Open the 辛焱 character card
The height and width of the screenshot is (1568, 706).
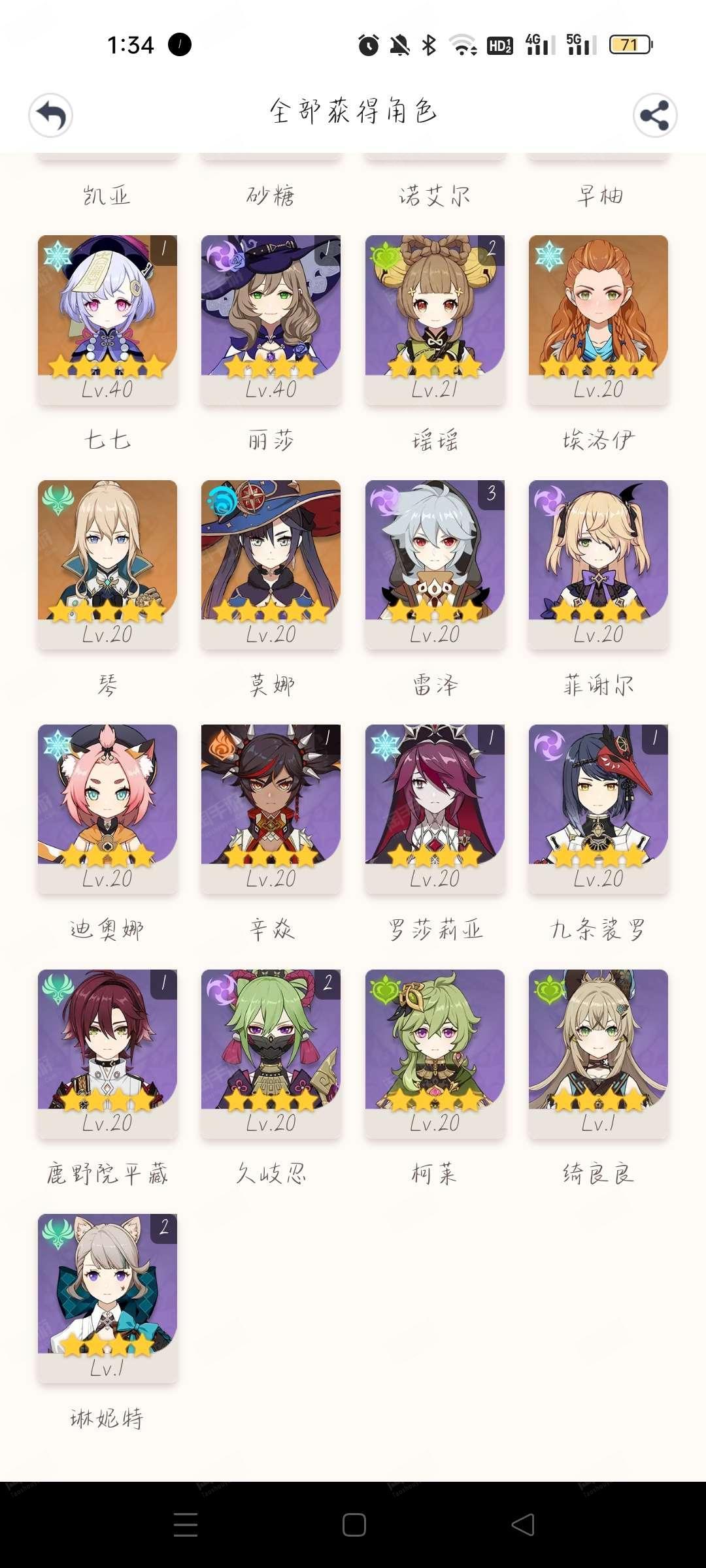coord(271,809)
